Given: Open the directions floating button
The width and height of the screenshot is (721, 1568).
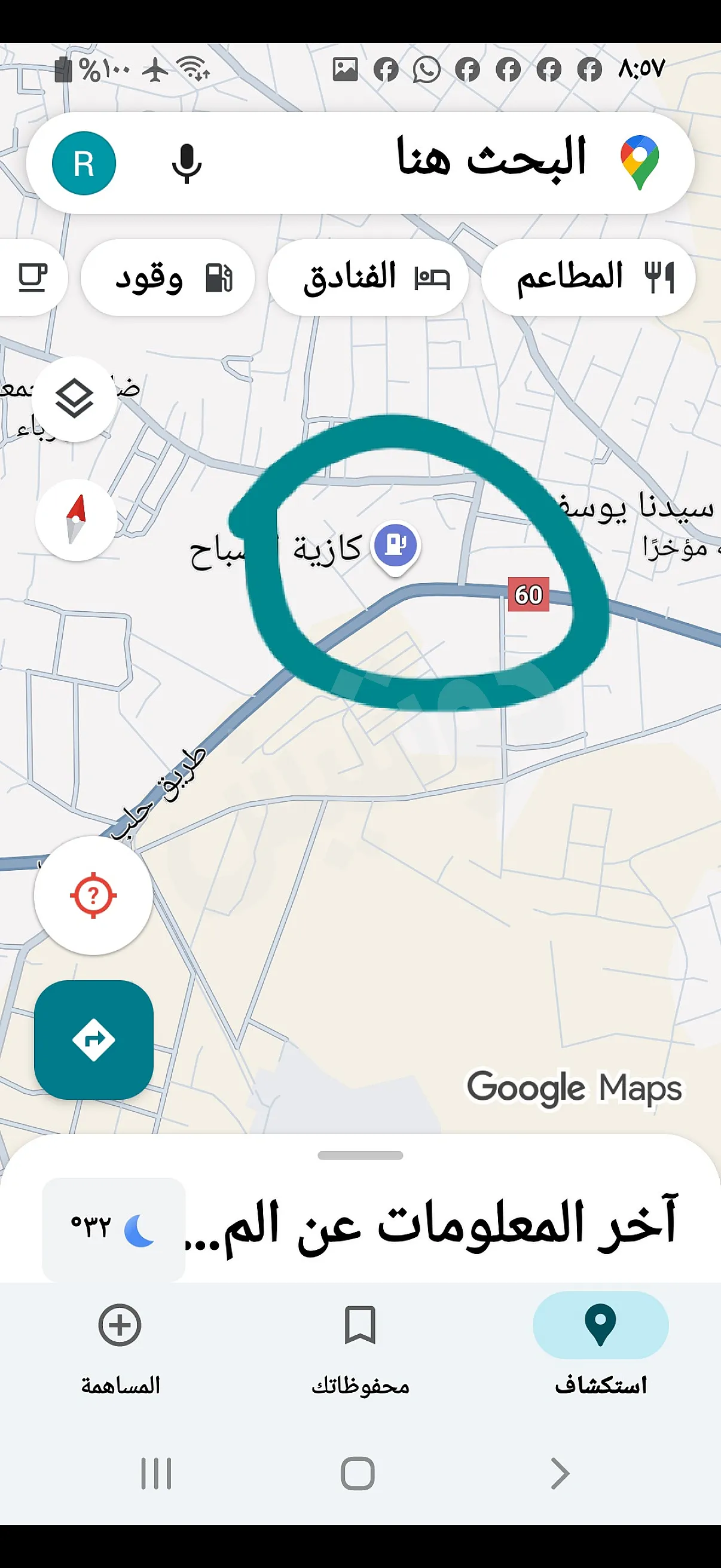Looking at the screenshot, I should pos(94,1039).
